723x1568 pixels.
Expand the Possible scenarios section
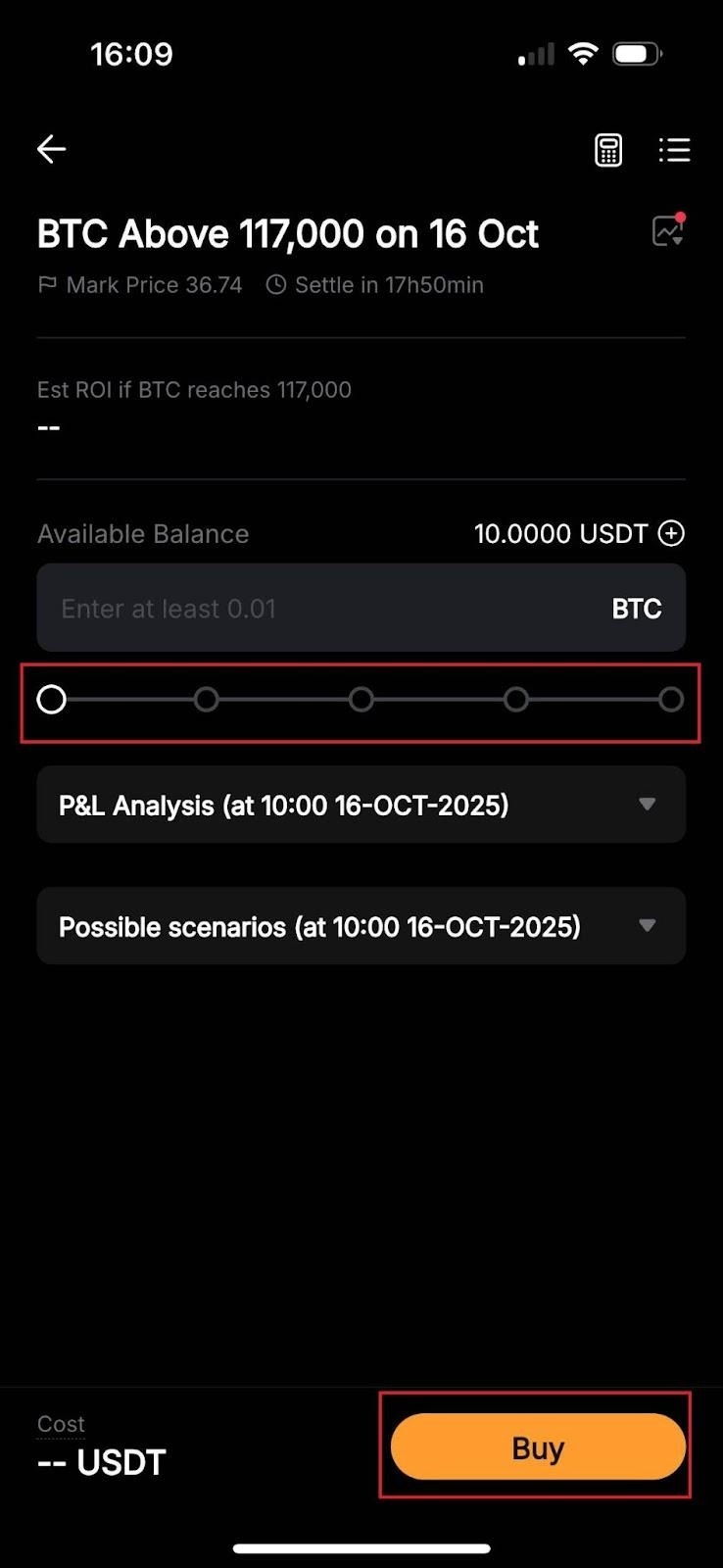tap(361, 926)
